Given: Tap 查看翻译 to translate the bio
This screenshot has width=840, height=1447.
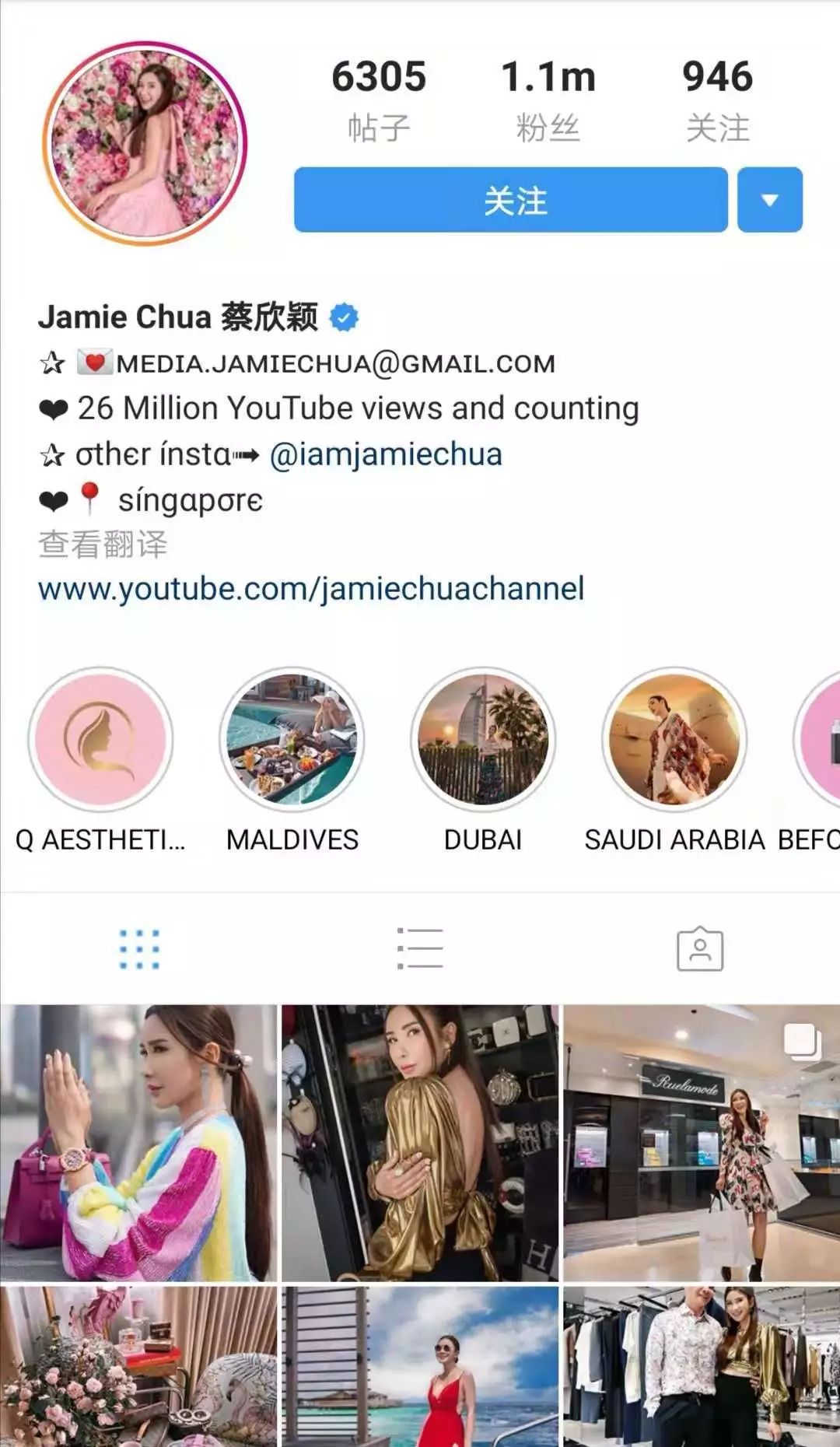Looking at the screenshot, I should (x=103, y=545).
